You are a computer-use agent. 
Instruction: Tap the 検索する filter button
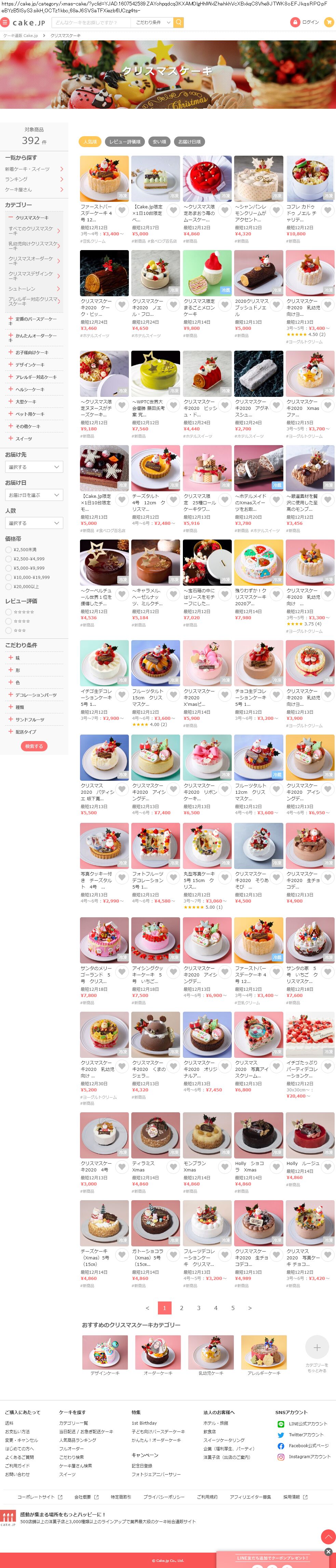coord(34,746)
